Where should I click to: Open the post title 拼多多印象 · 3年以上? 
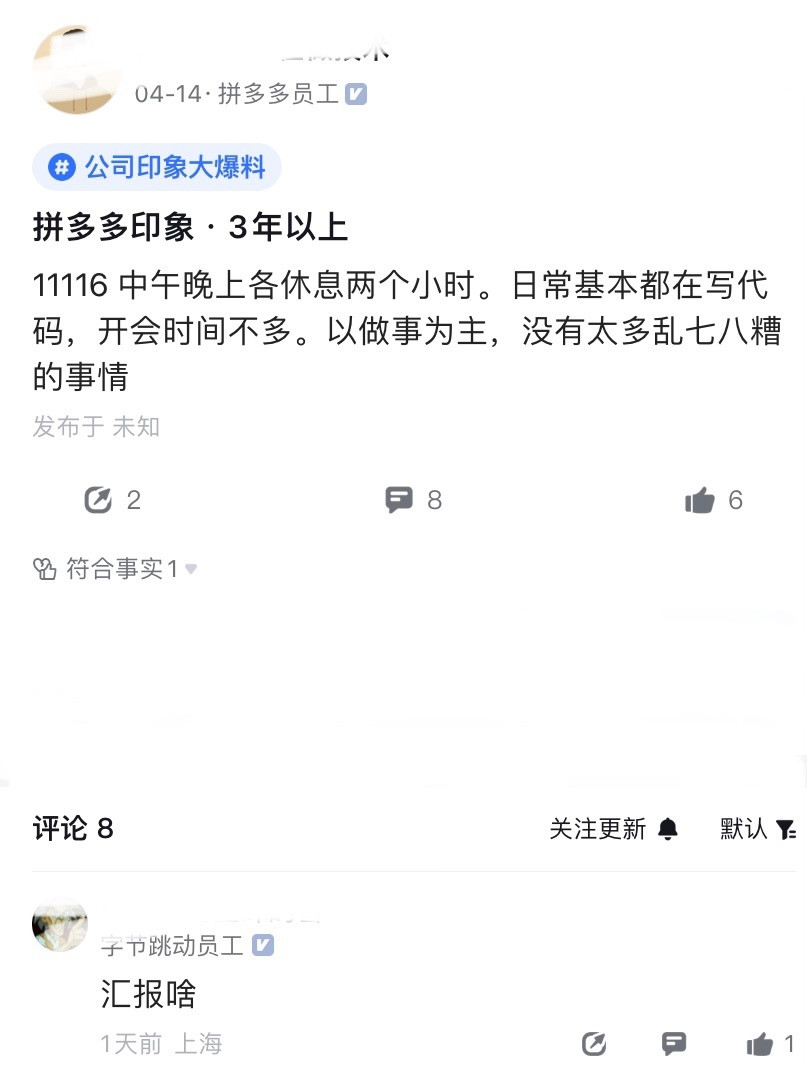pos(188,227)
